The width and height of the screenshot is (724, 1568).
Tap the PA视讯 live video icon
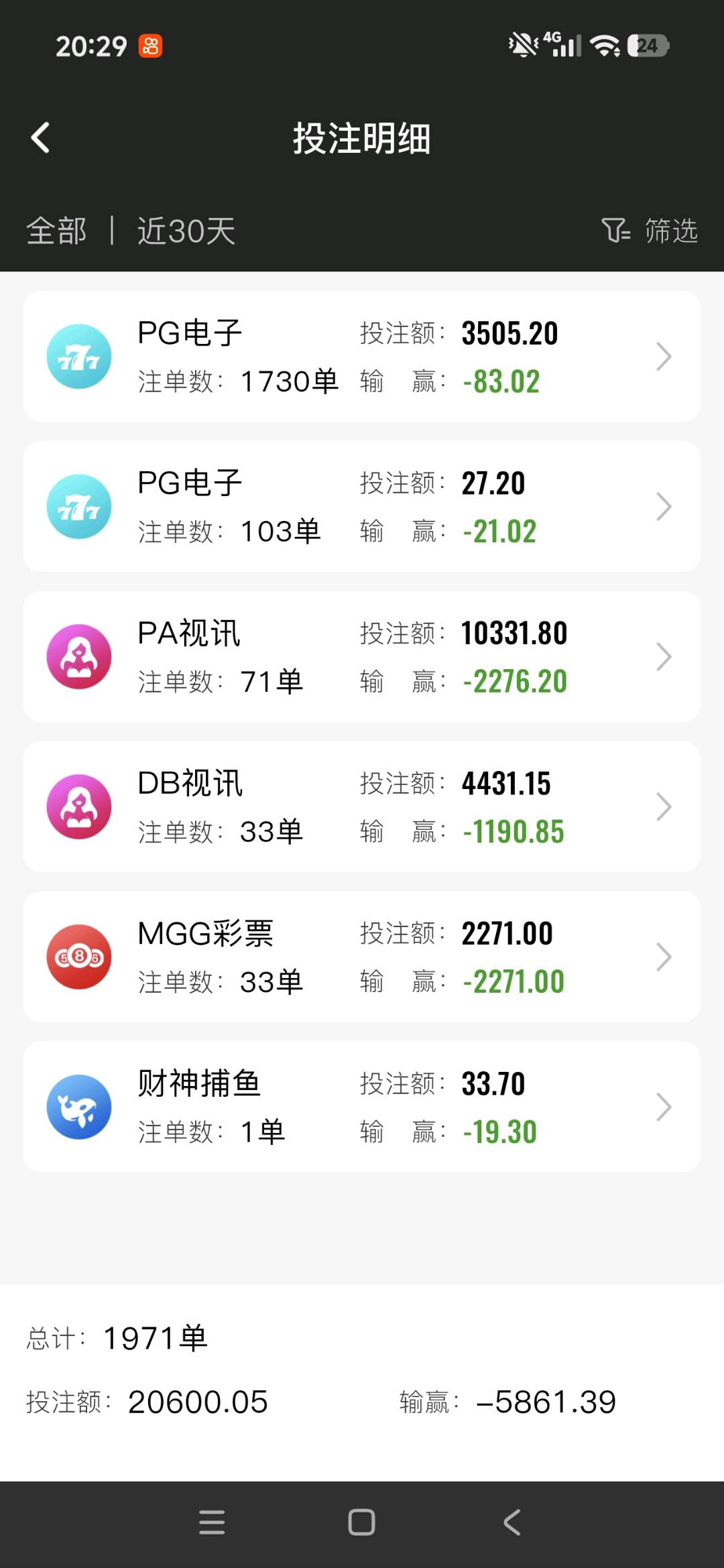[78, 656]
